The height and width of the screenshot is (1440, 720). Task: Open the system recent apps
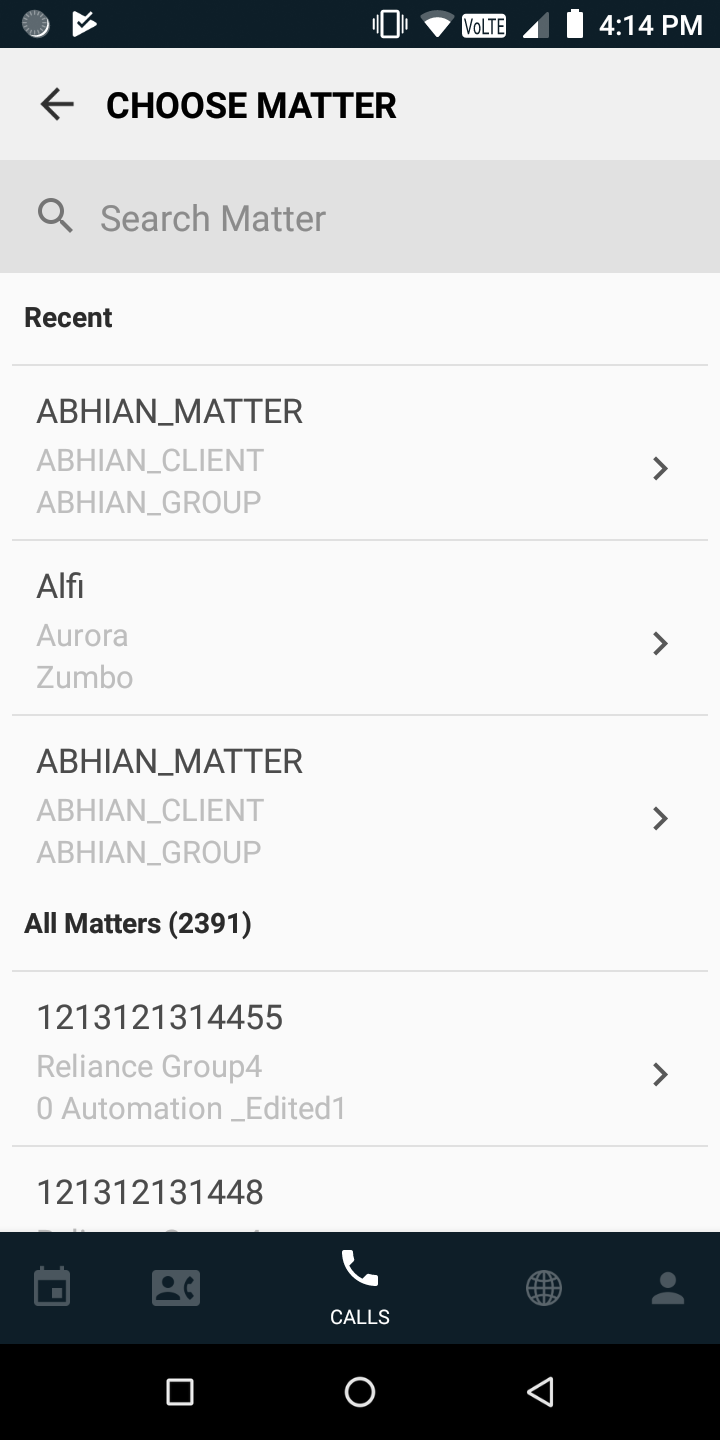coord(180,1391)
